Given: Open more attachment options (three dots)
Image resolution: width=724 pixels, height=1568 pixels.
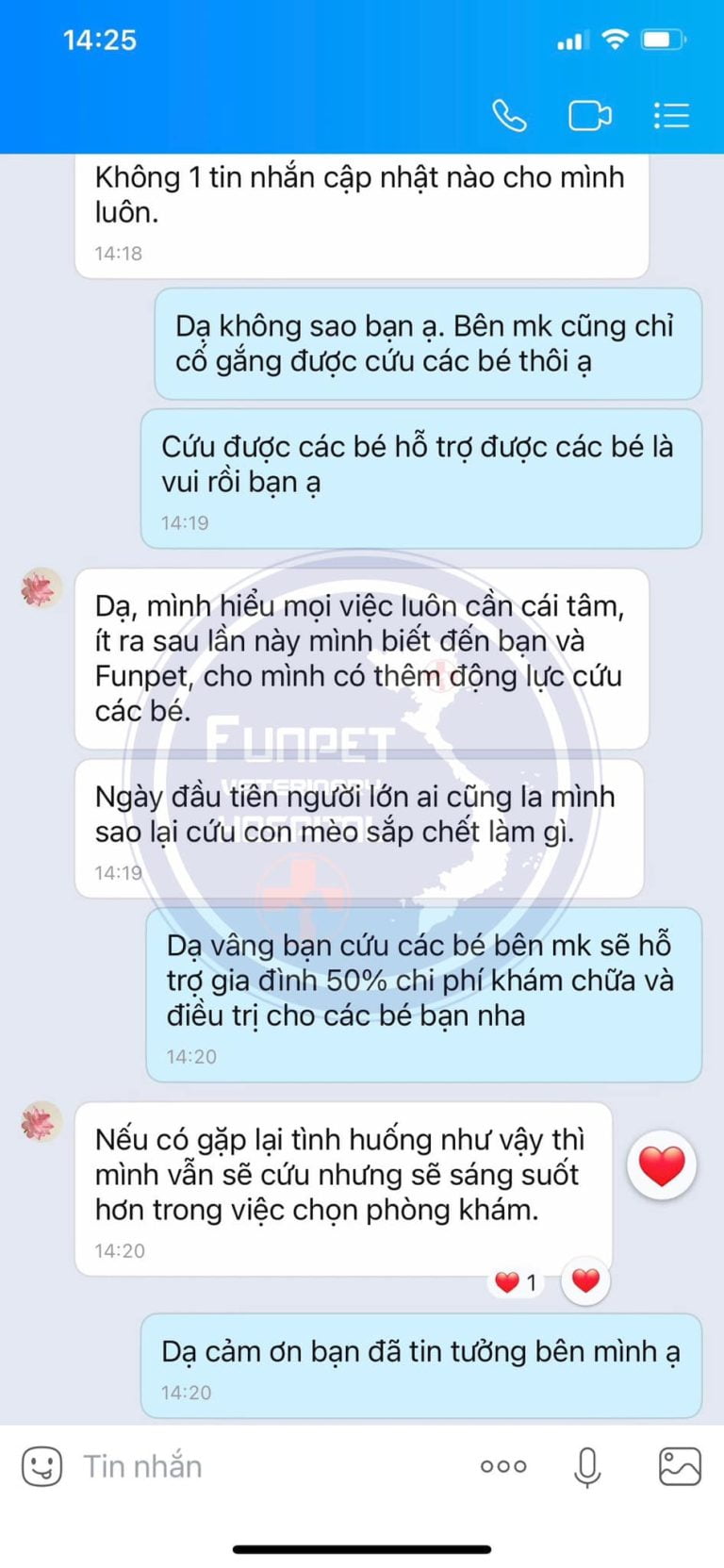Looking at the screenshot, I should [503, 1466].
